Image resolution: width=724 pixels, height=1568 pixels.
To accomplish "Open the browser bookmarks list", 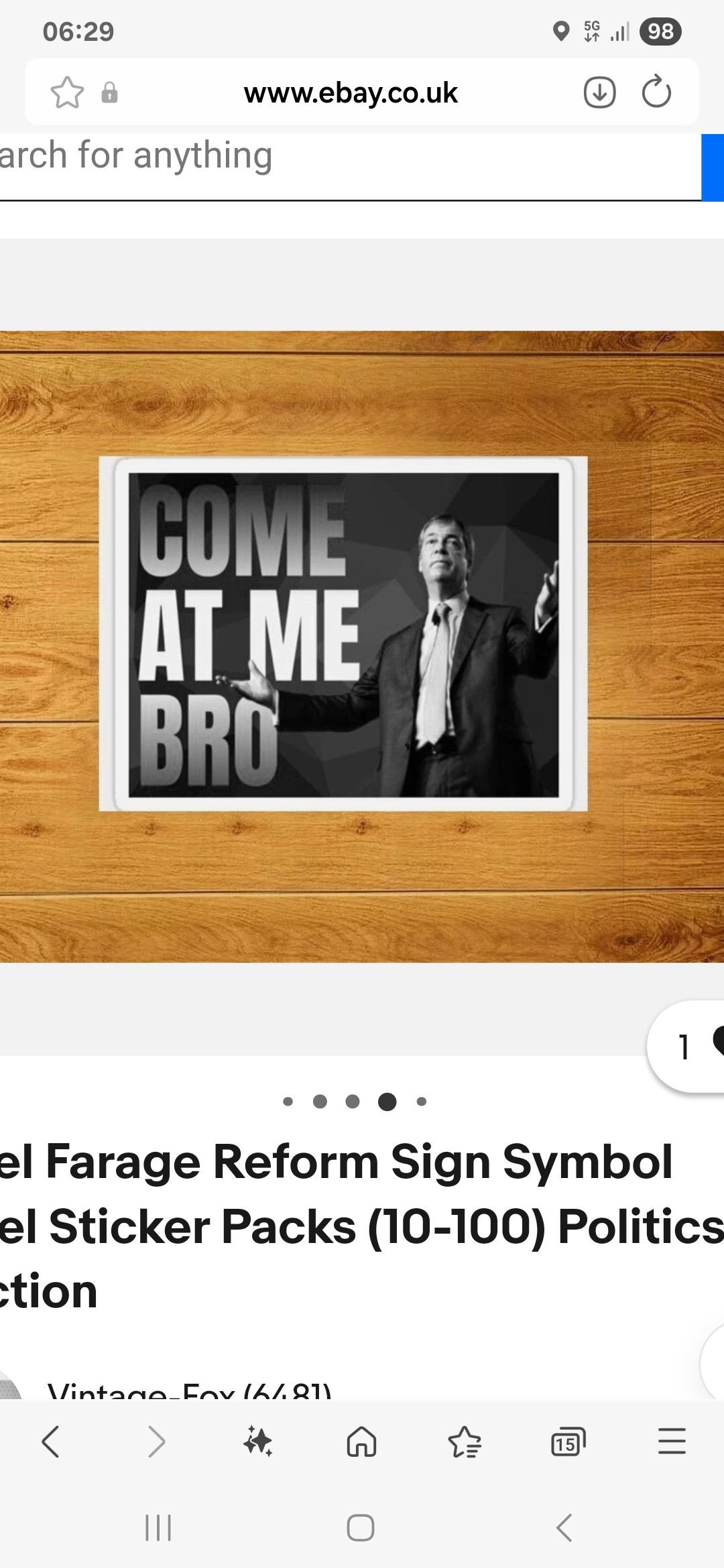I will point(465,1441).
